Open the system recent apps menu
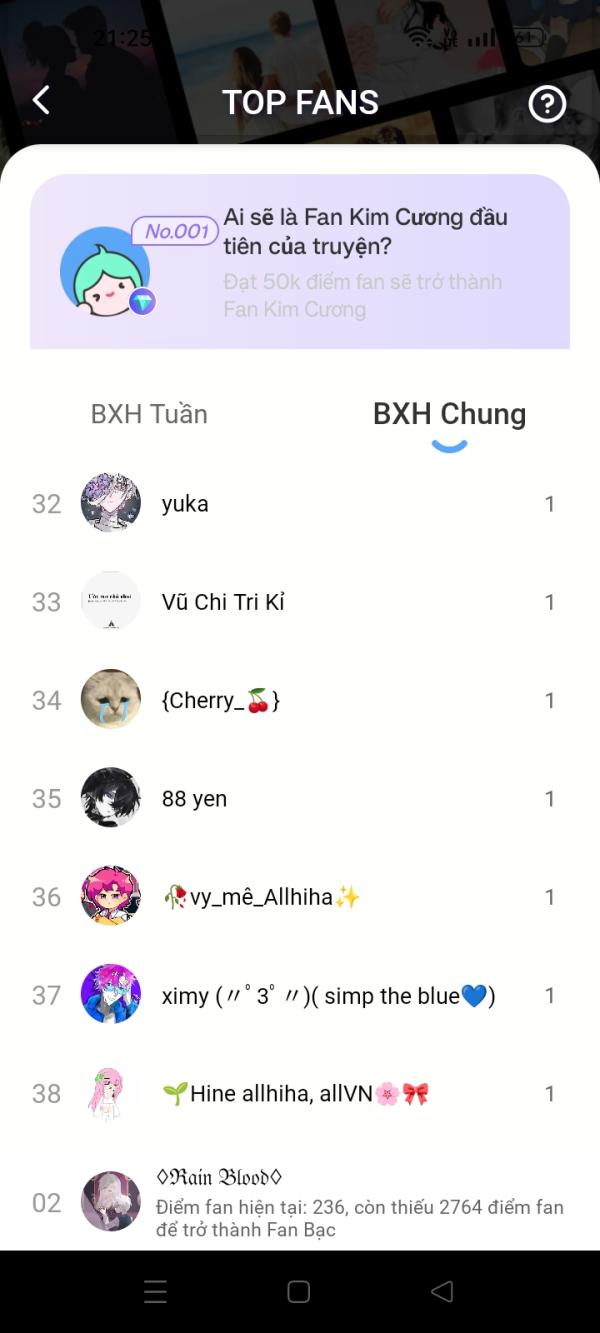This screenshot has height=1333, width=600. (x=156, y=1291)
